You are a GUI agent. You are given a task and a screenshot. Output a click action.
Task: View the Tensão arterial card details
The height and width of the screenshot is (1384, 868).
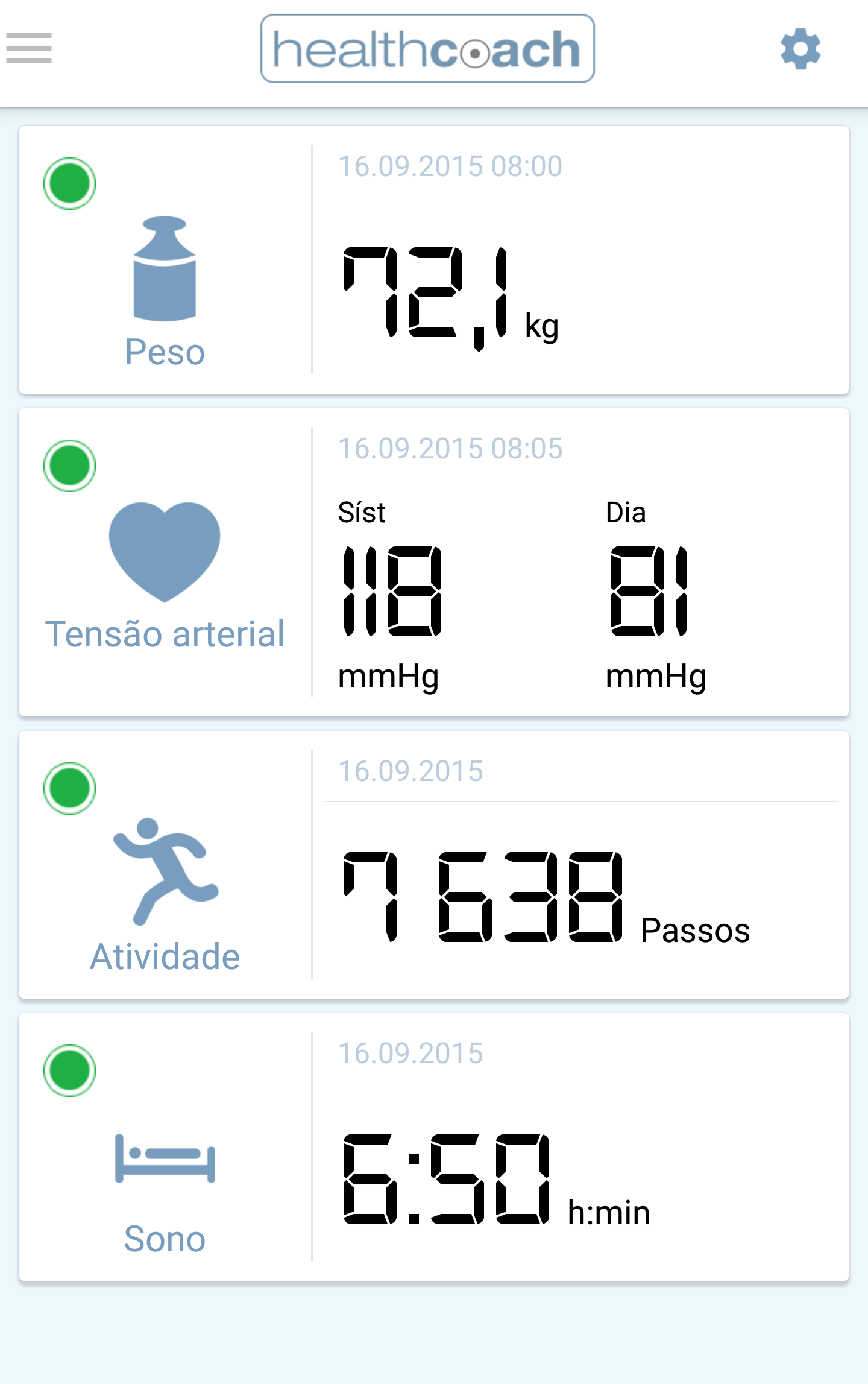[434, 562]
